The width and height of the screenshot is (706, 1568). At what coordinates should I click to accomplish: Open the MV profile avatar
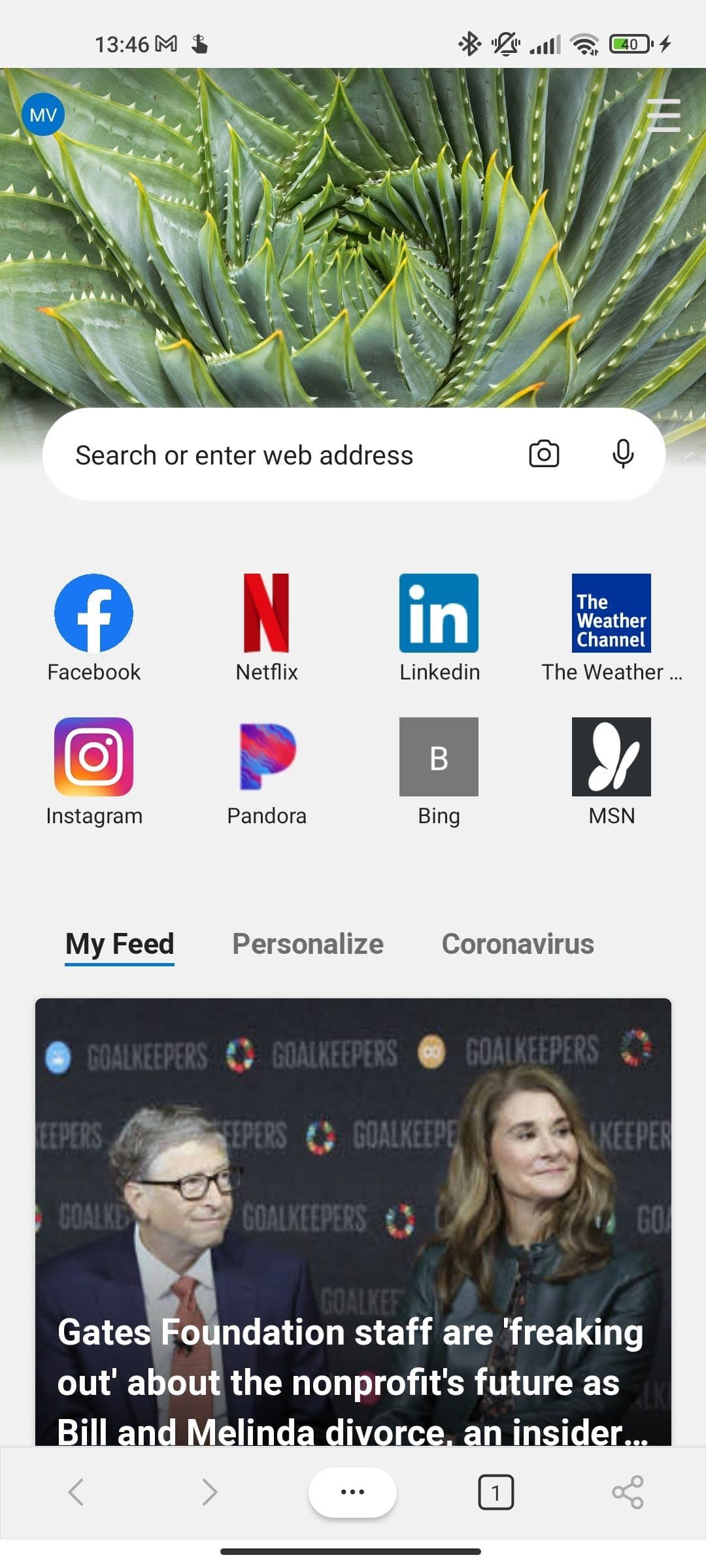pos(43,115)
